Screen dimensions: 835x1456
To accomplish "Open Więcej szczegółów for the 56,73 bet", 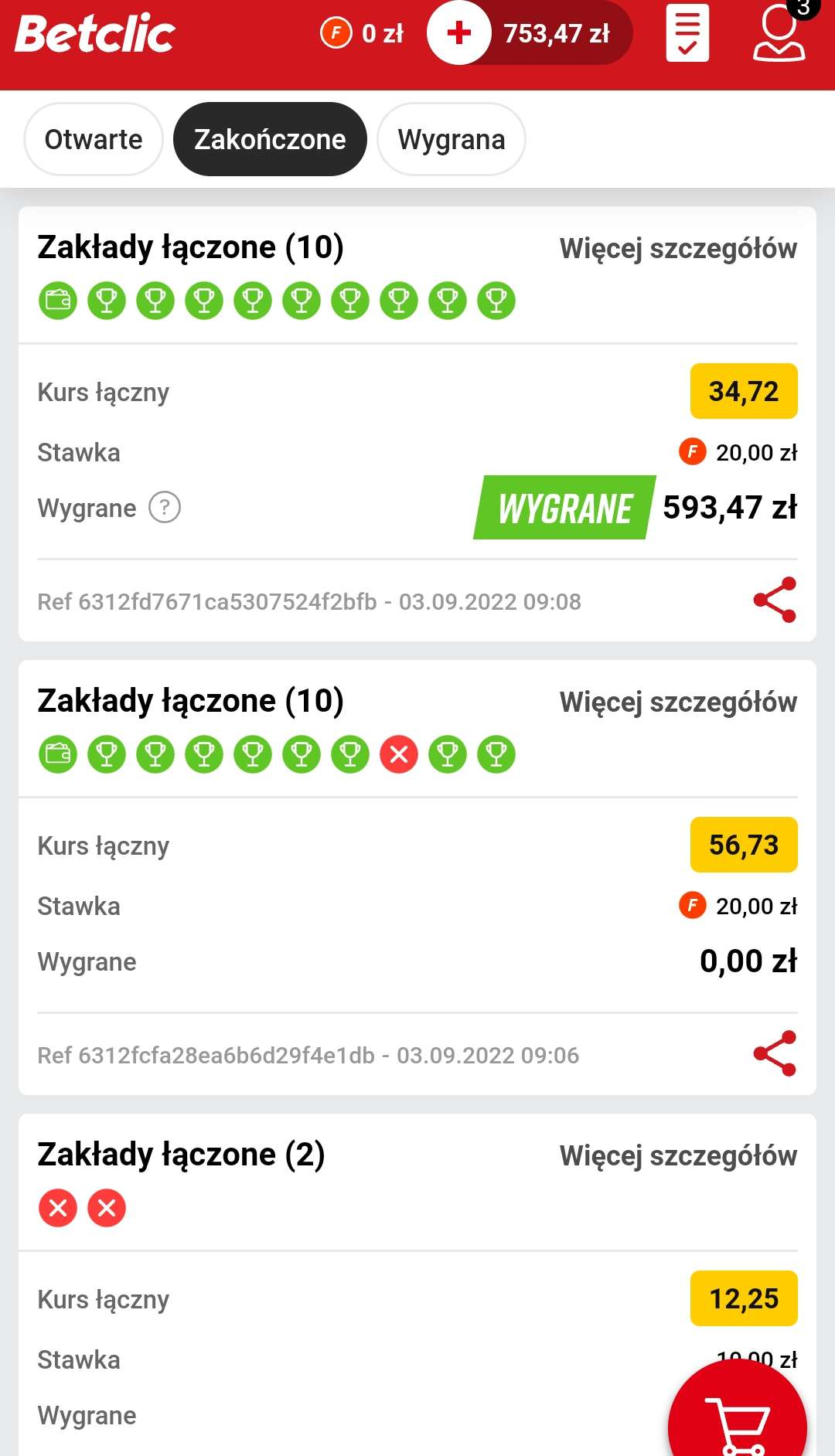I will tap(678, 702).
